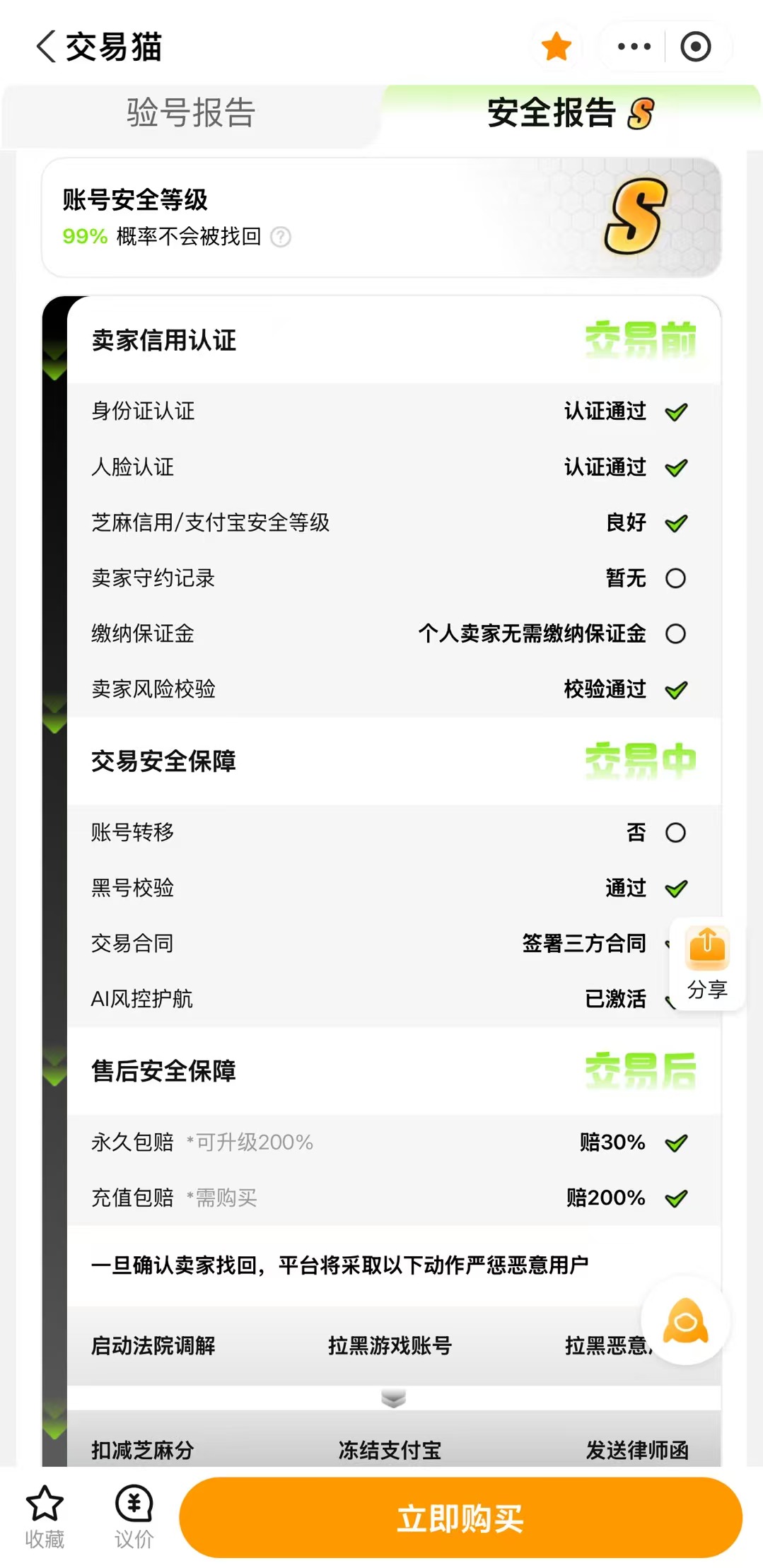This screenshot has width=763, height=1568.
Task: Add this listing to 收藏
Action: click(45, 1516)
